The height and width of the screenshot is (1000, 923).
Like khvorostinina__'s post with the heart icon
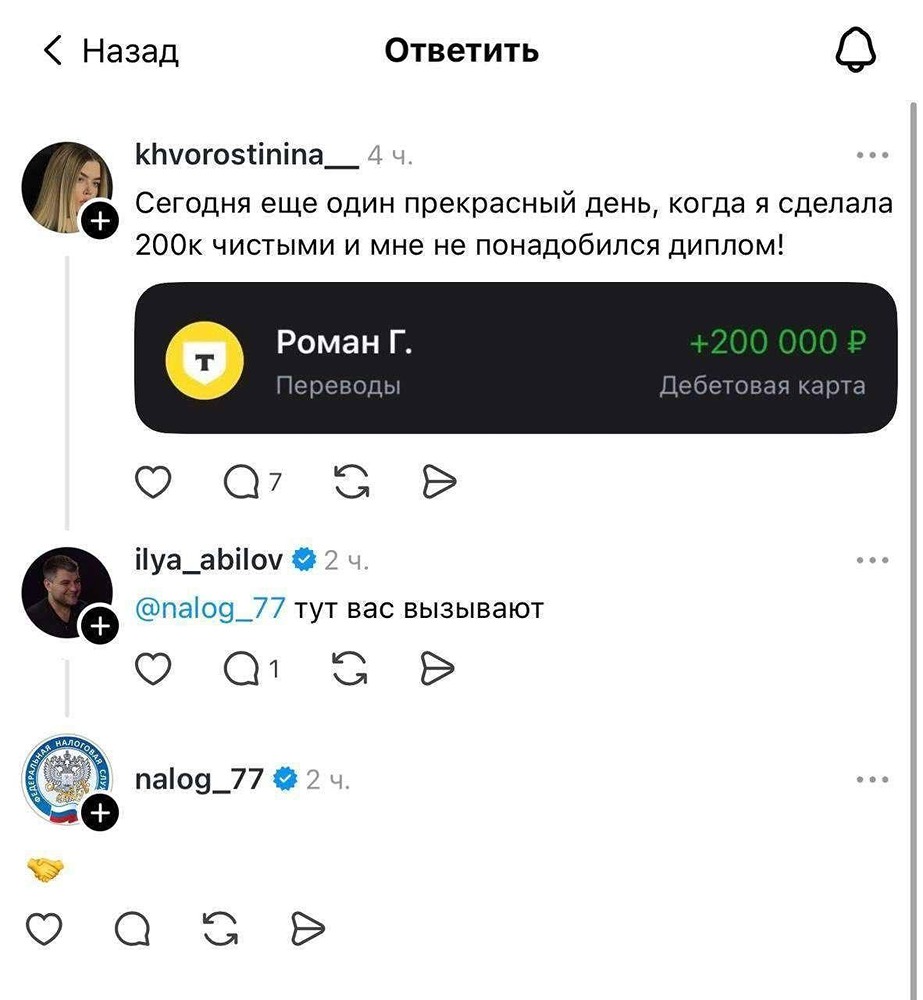coord(152,481)
